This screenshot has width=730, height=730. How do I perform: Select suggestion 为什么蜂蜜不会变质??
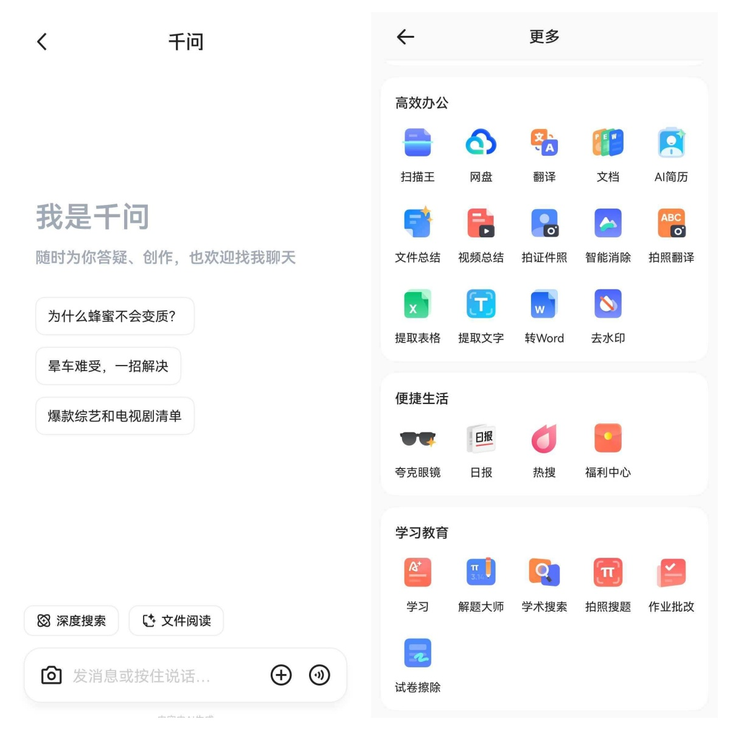tap(114, 316)
